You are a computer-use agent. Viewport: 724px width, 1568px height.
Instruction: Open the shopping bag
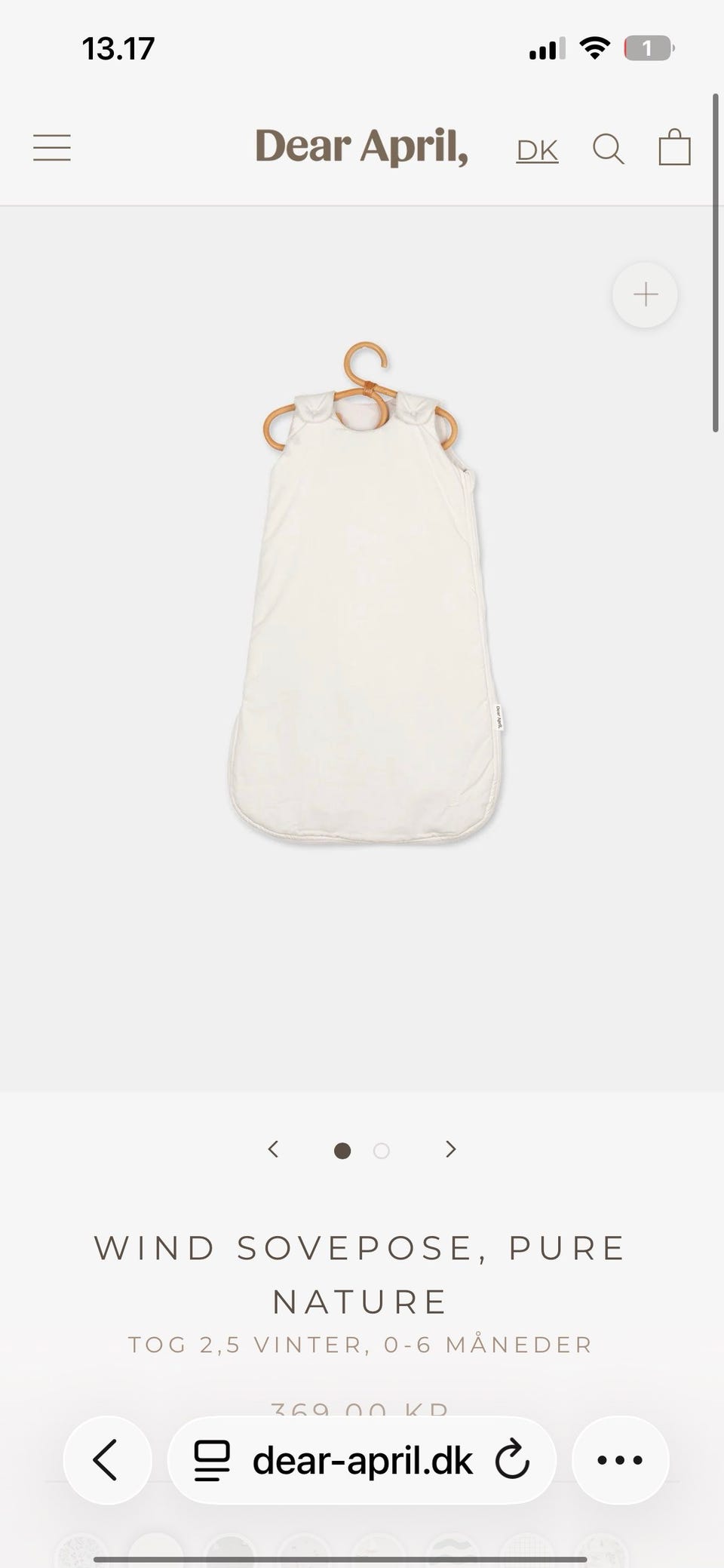[674, 147]
